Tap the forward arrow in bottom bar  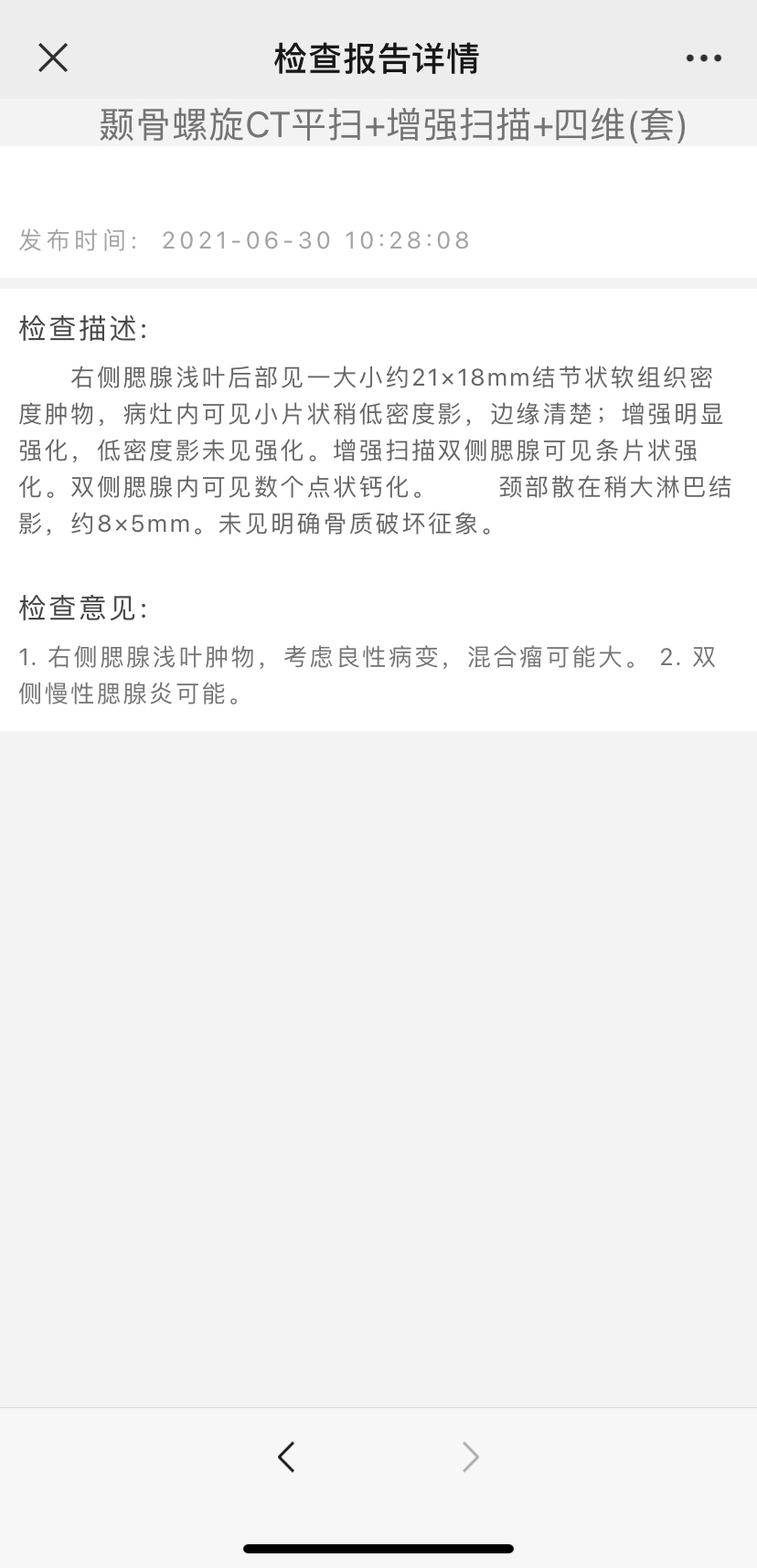pos(470,1457)
